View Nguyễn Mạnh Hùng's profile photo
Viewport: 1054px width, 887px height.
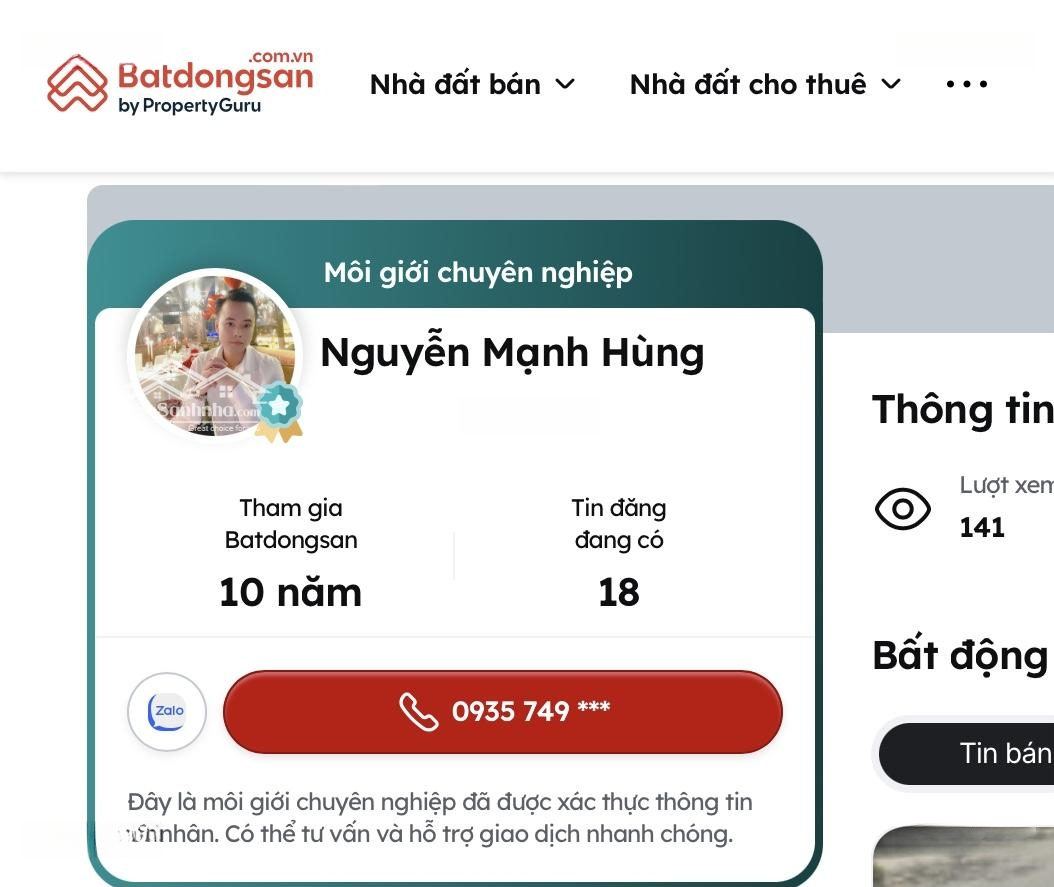tap(216, 355)
